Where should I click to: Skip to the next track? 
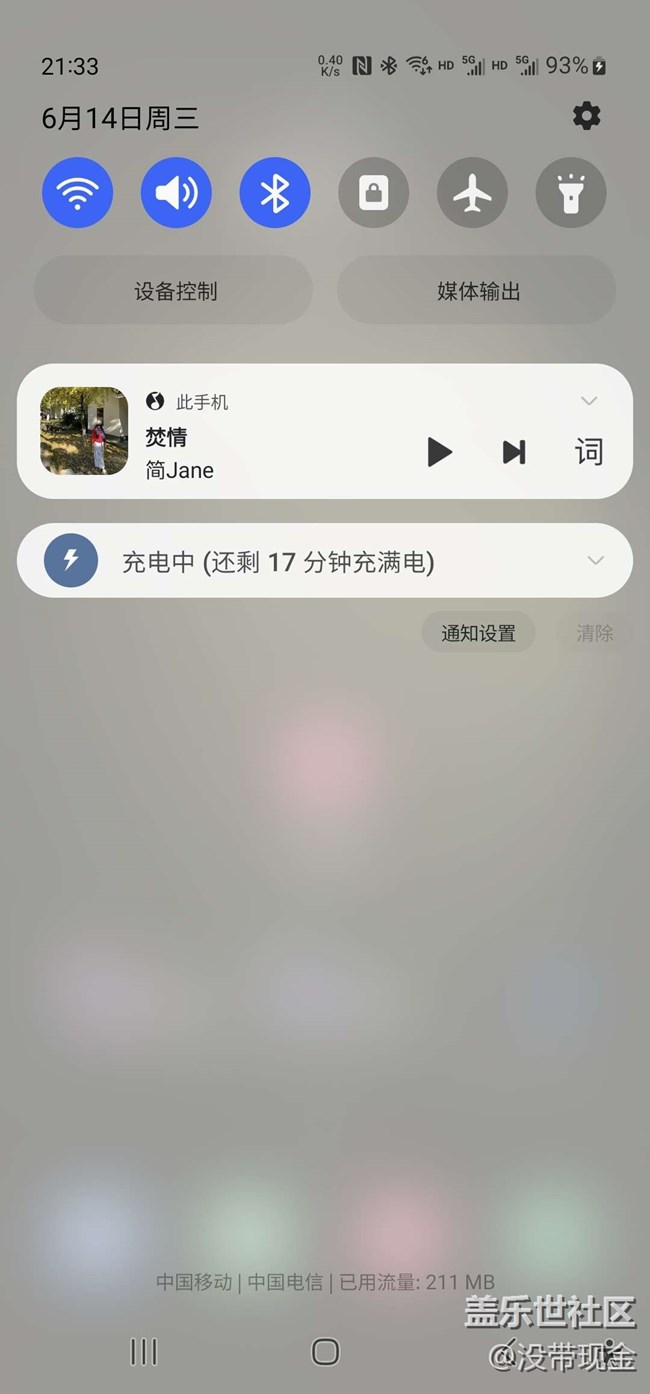[x=514, y=452]
